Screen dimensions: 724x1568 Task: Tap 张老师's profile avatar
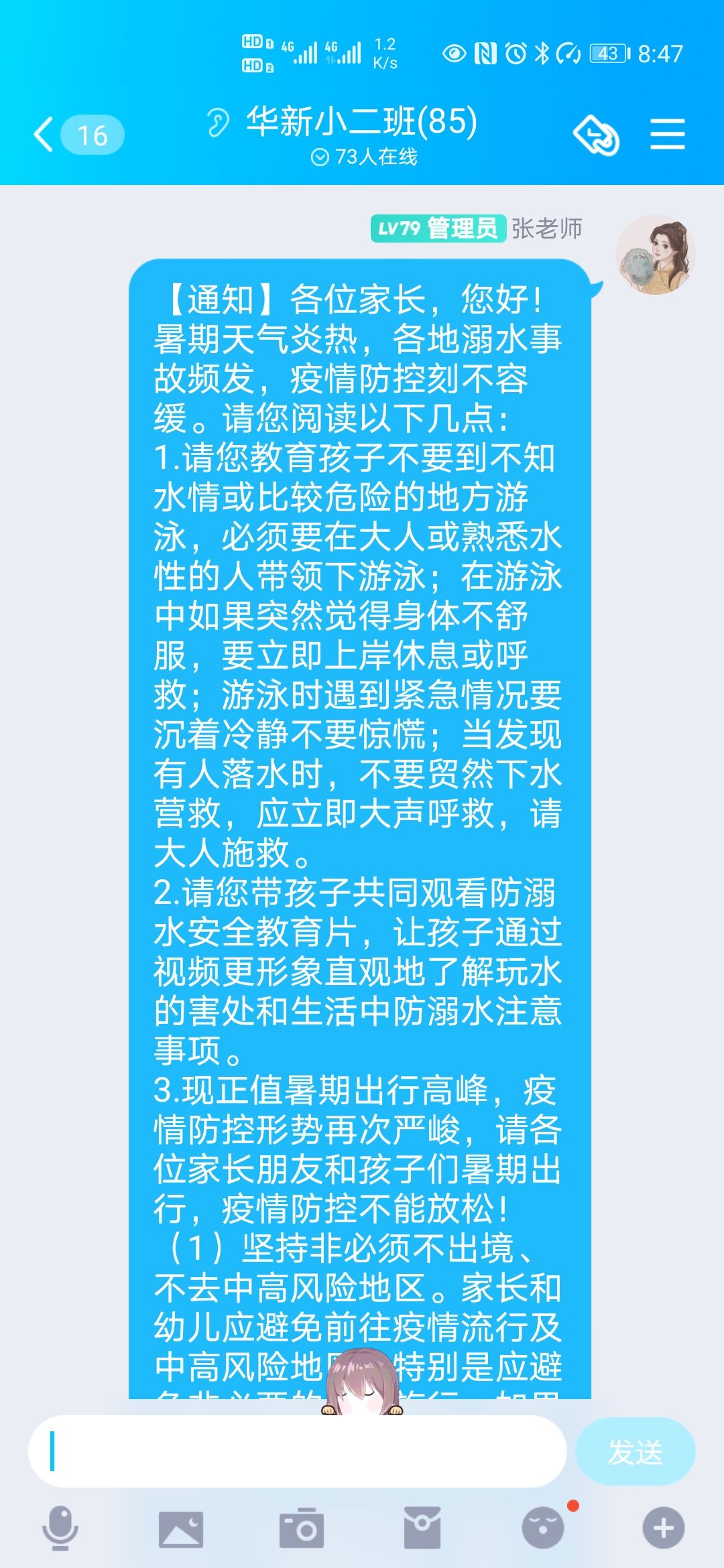[655, 255]
